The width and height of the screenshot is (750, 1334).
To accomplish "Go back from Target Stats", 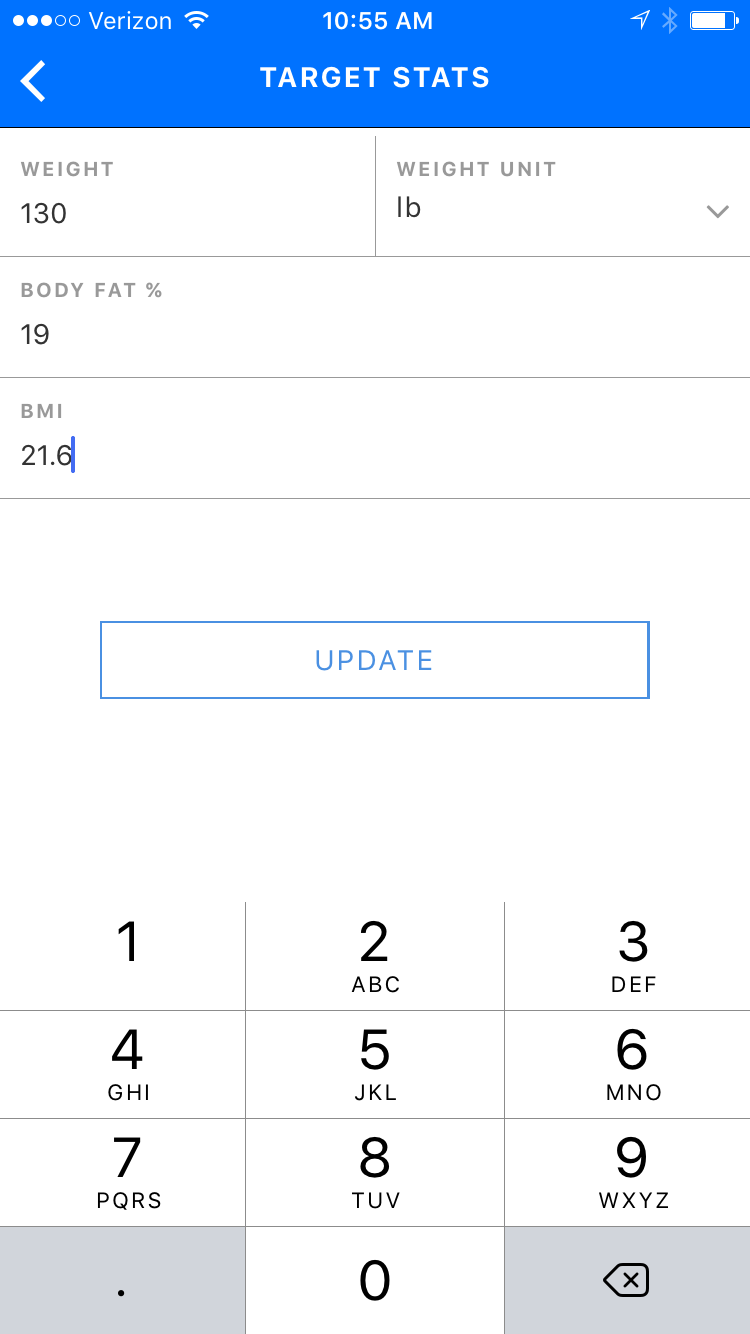I will [x=34, y=80].
